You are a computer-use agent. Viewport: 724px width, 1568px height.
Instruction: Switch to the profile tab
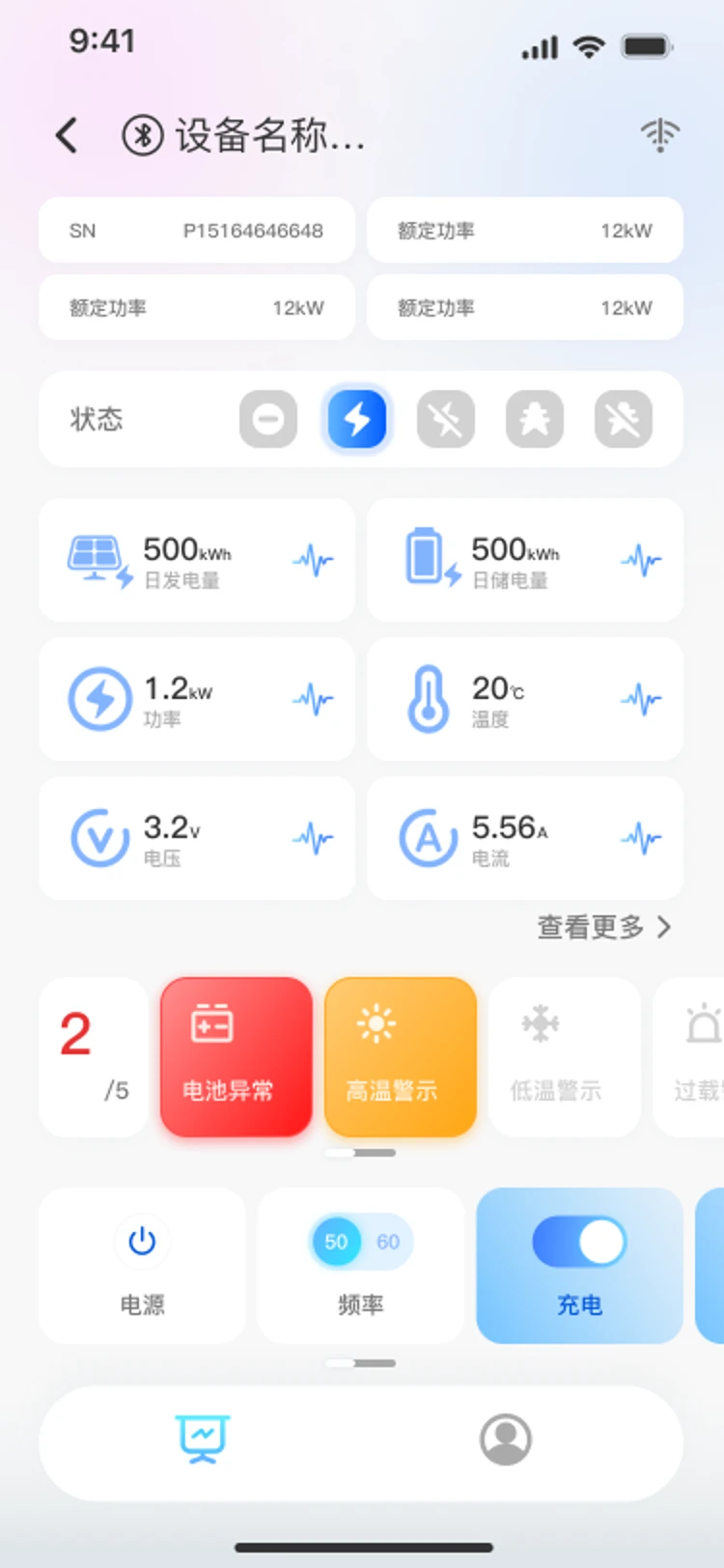tap(506, 1439)
